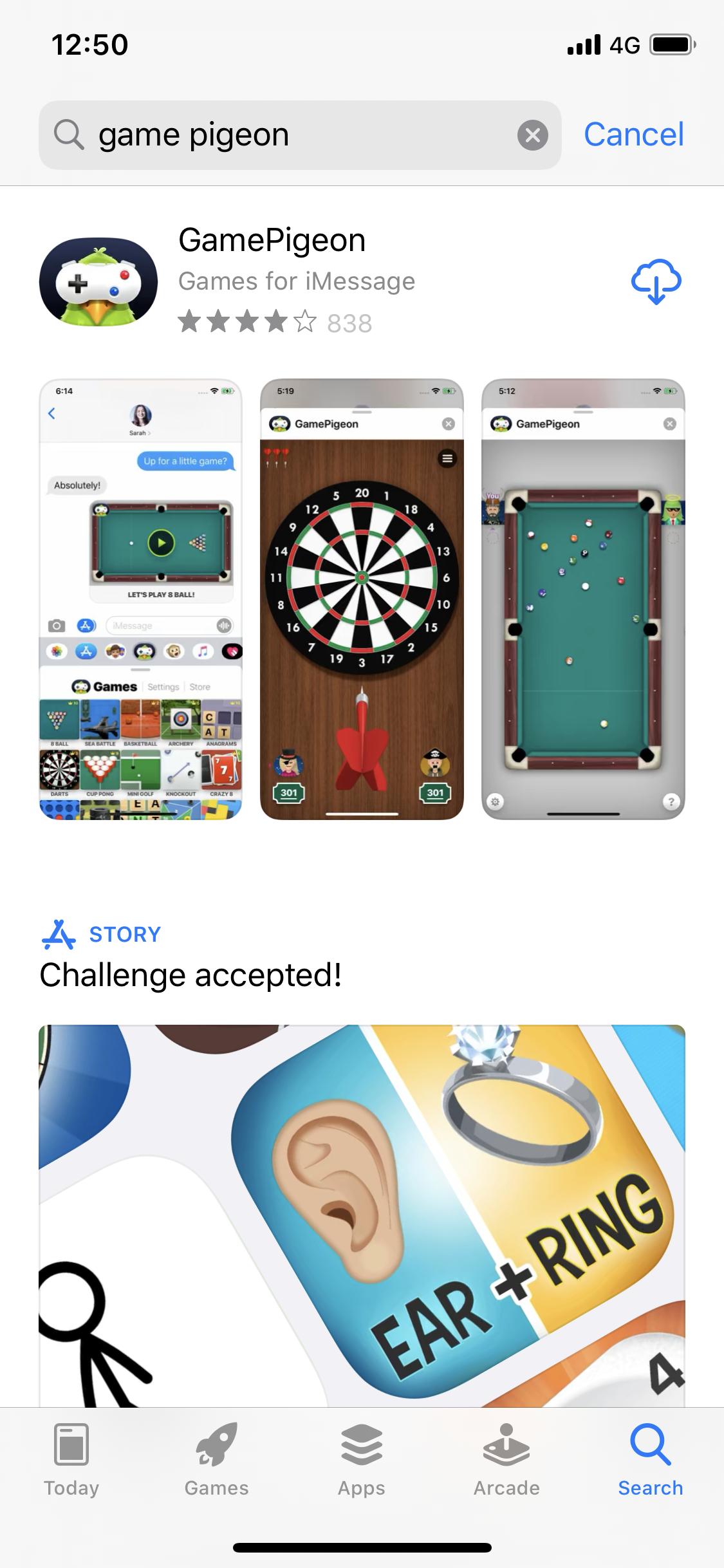This screenshot has width=724, height=1568.
Task: Download GamePigeon with the cloud icon
Action: point(656,281)
